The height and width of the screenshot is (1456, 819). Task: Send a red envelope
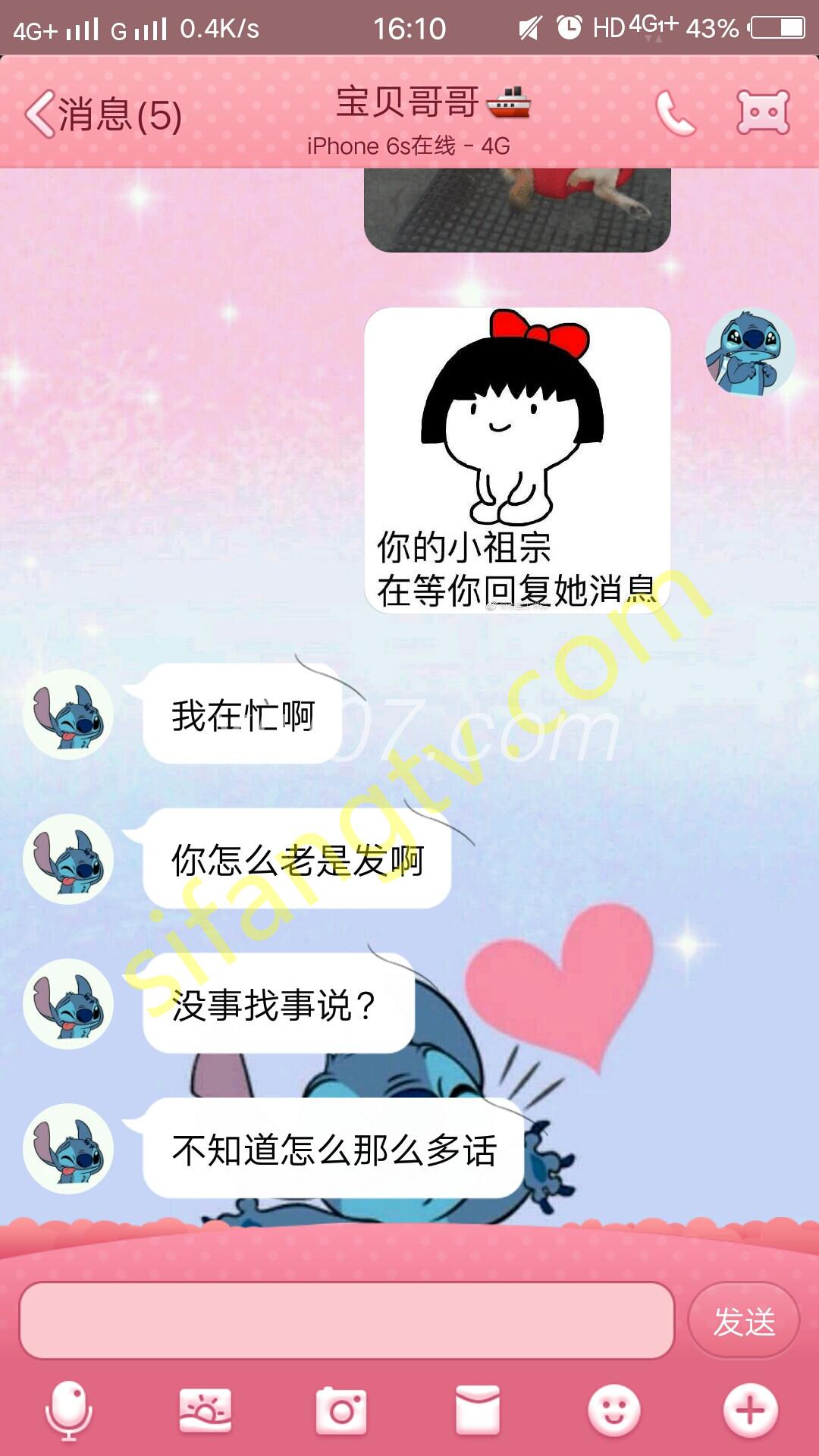(x=477, y=1411)
